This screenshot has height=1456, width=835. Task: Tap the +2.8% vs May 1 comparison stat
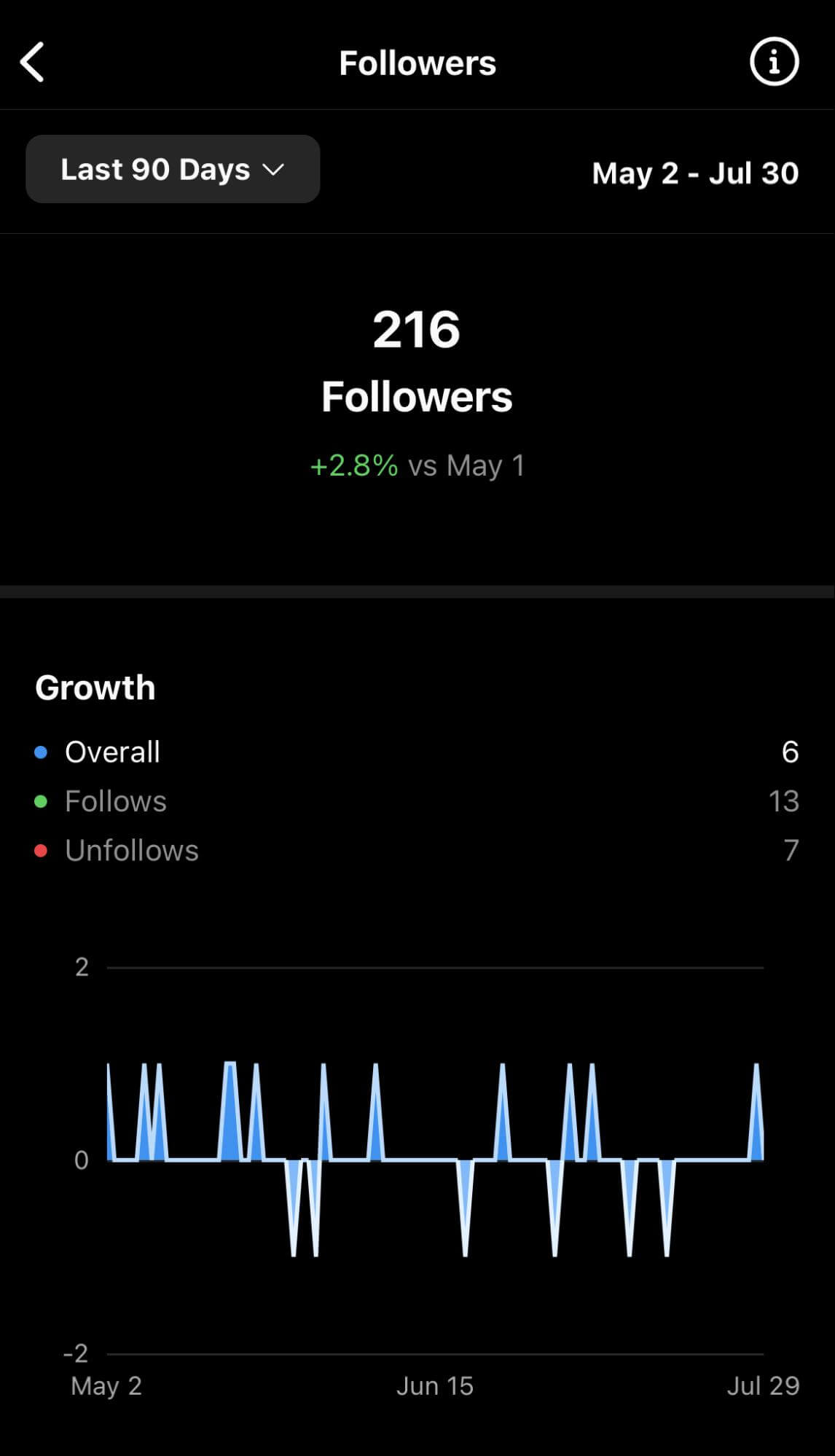pos(417,465)
